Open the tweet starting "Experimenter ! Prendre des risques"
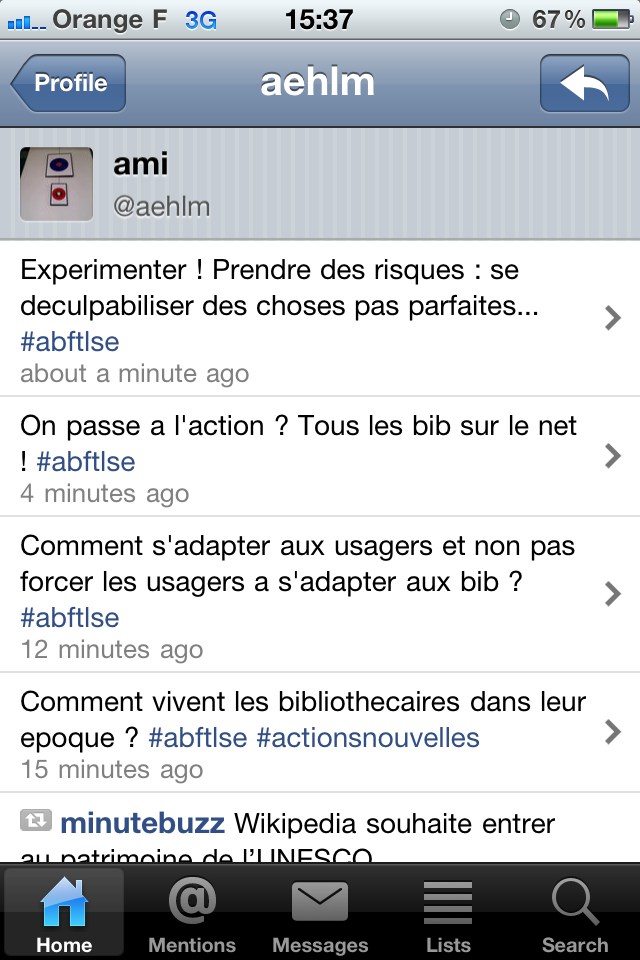This screenshot has width=640, height=960. coord(300,320)
